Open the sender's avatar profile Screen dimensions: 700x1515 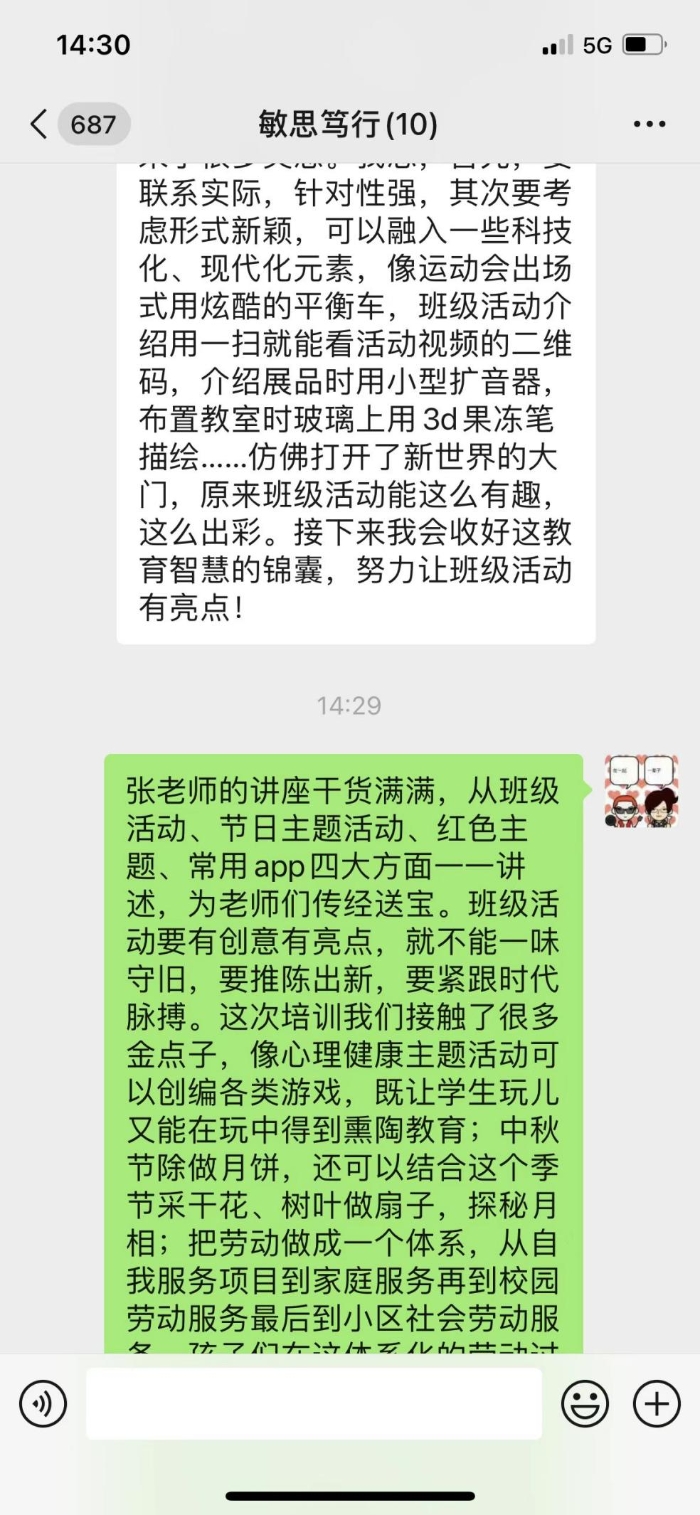click(x=641, y=790)
